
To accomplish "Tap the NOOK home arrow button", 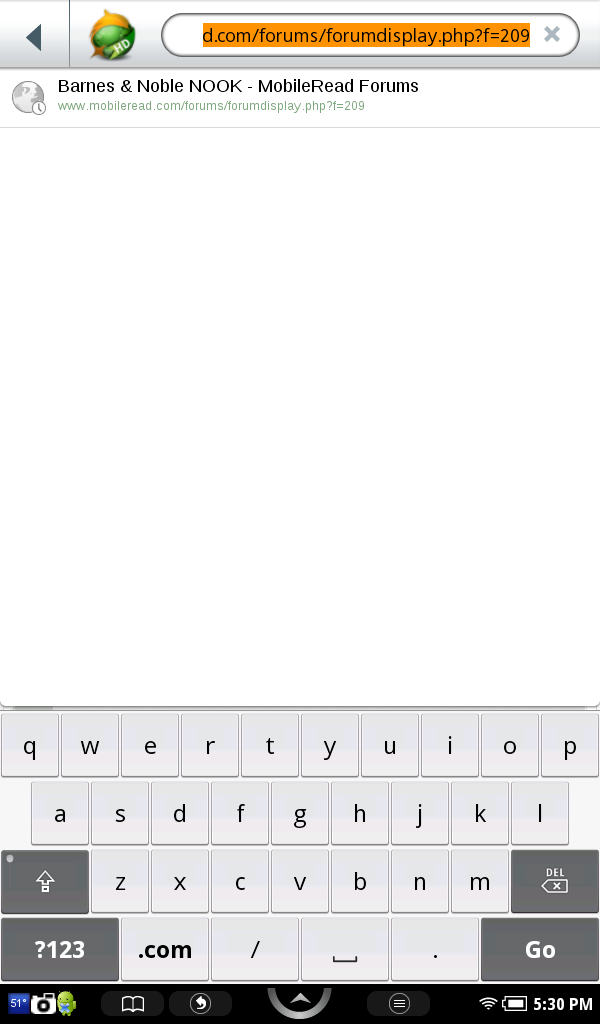I will (299, 1001).
